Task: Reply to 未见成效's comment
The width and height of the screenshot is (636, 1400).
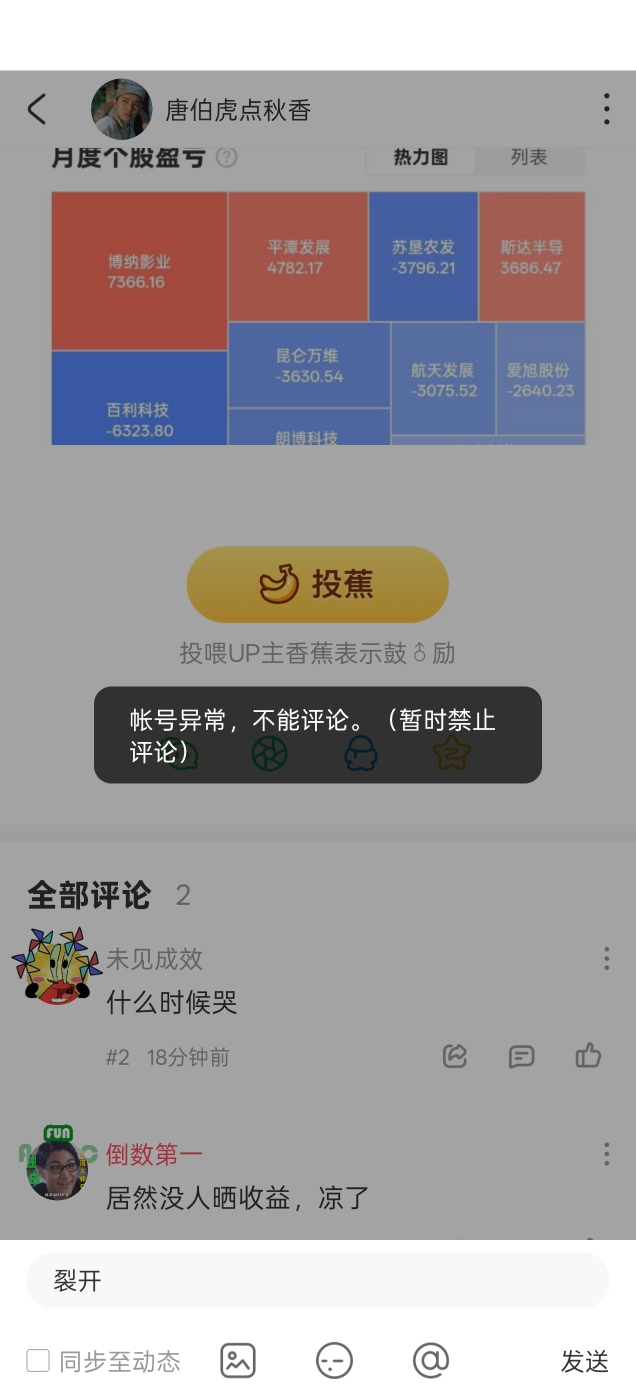Action: point(521,1056)
